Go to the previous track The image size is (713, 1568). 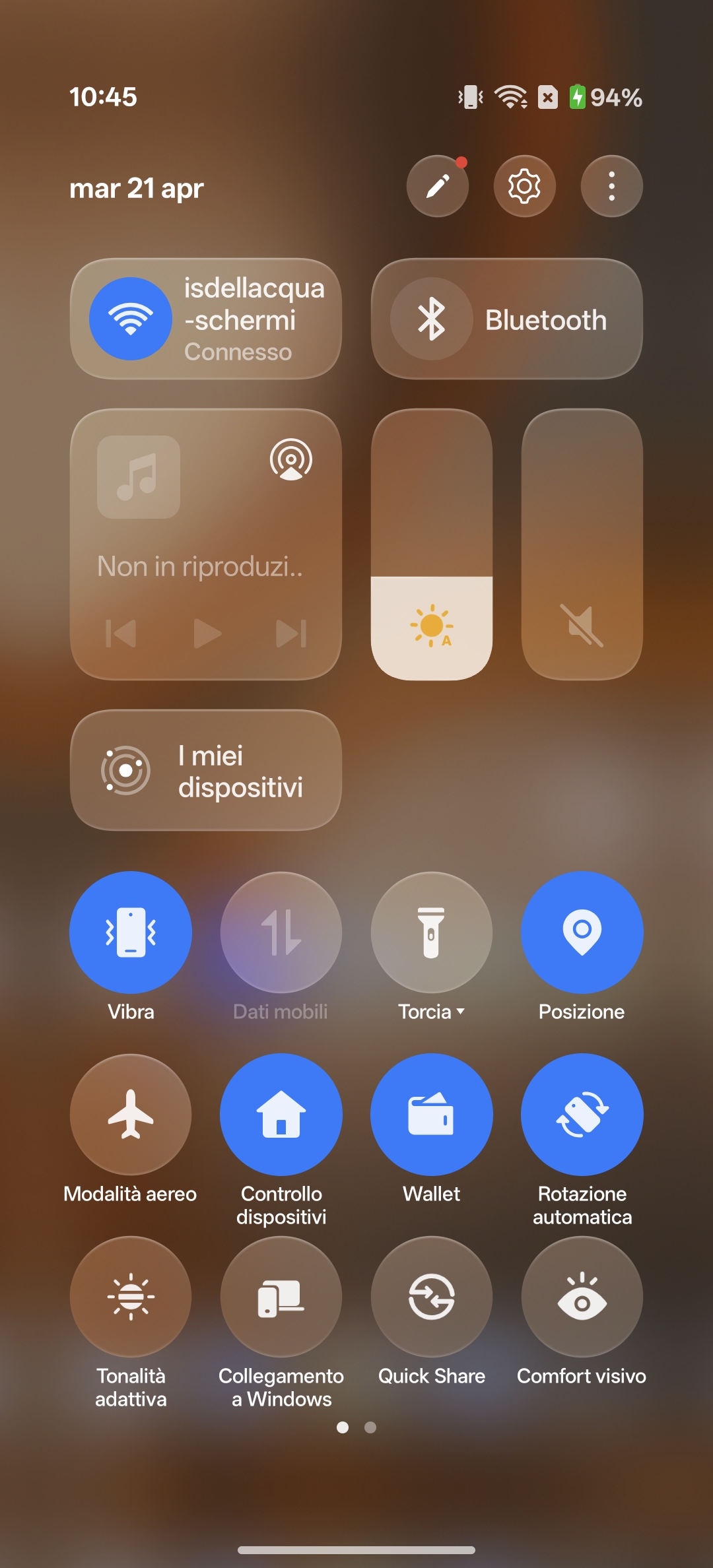point(121,634)
